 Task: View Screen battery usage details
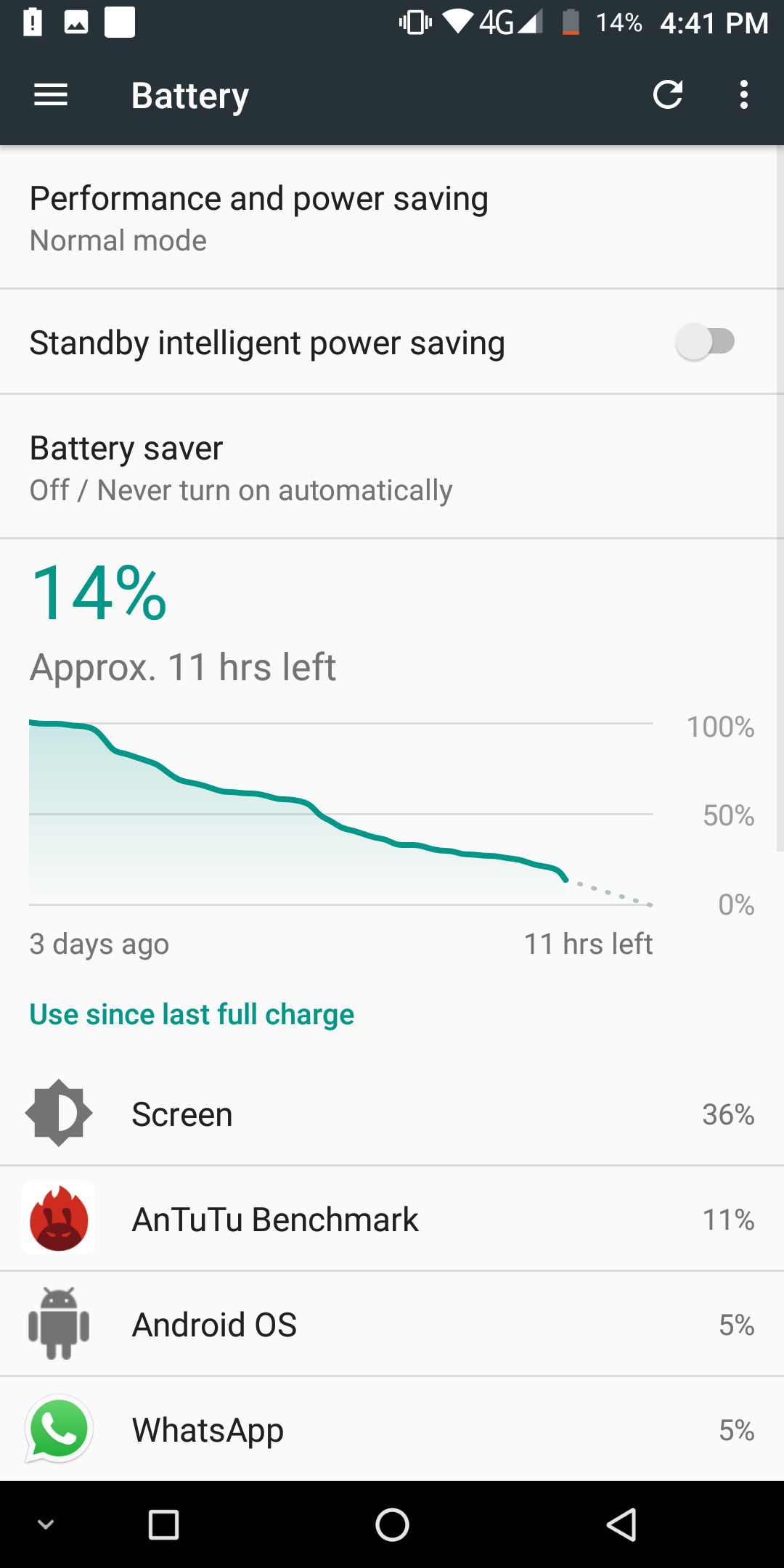tap(392, 1114)
